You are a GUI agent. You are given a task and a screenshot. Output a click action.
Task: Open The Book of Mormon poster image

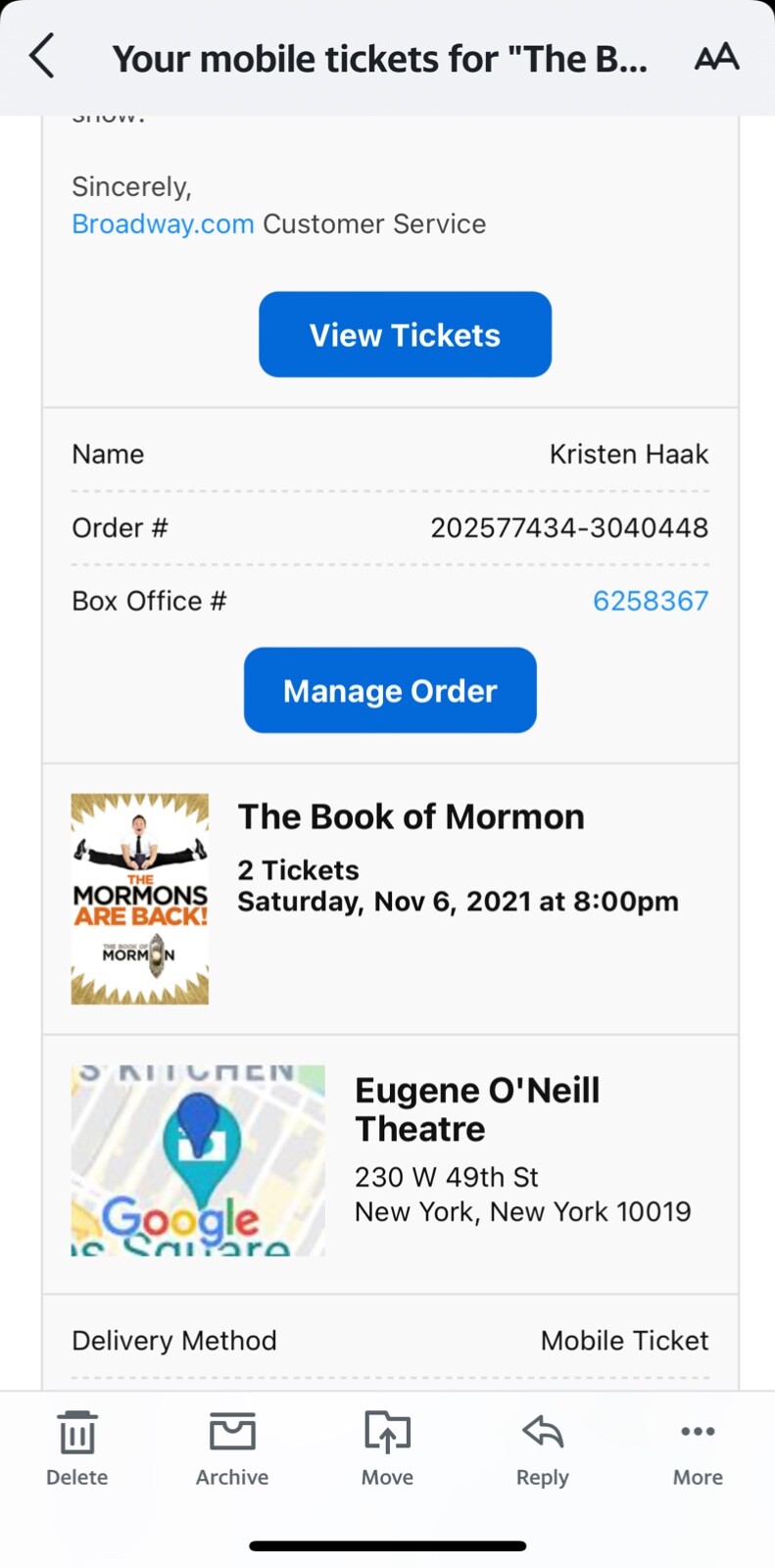139,898
